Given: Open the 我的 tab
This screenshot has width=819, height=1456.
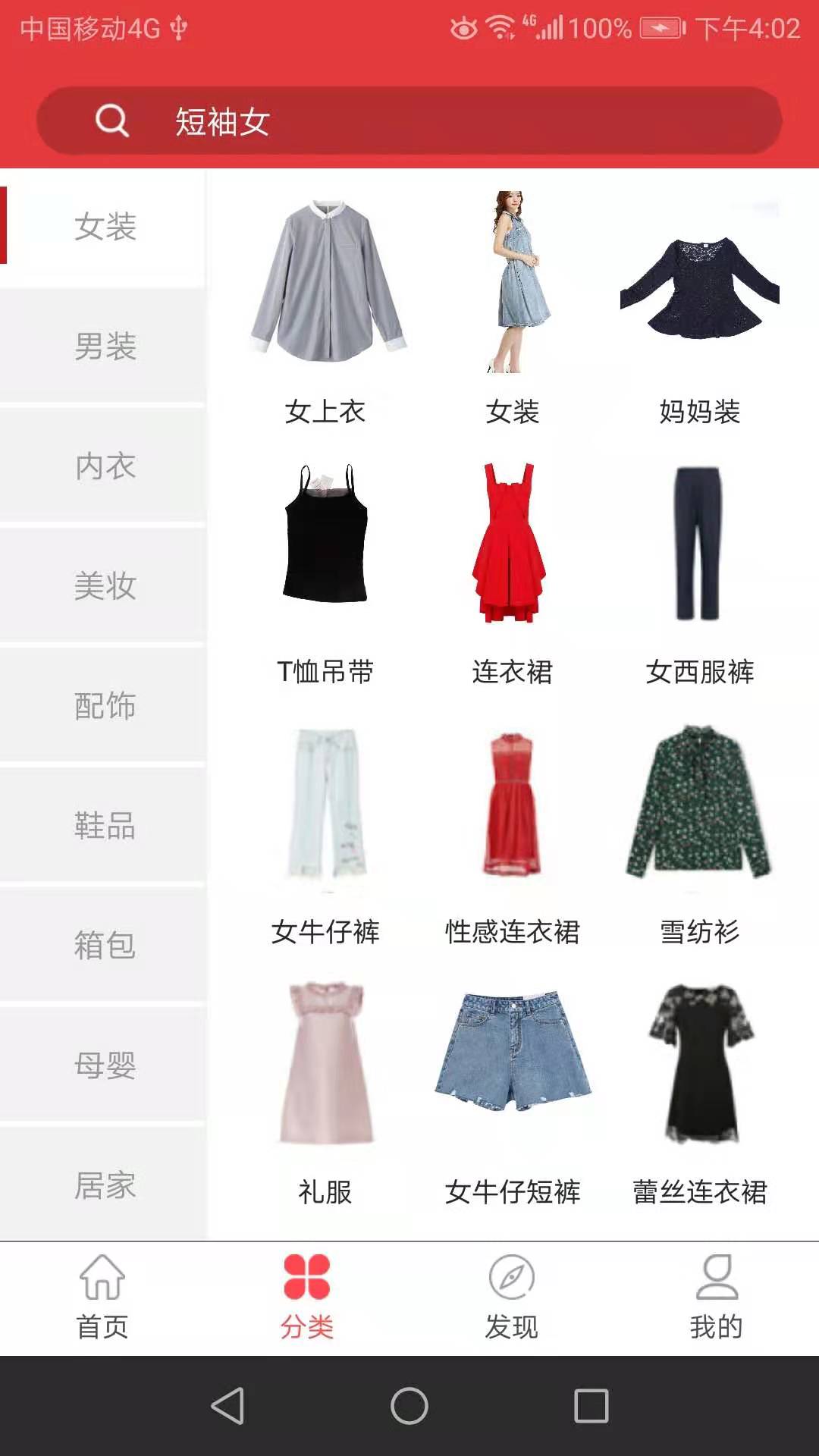Looking at the screenshot, I should 716,1298.
